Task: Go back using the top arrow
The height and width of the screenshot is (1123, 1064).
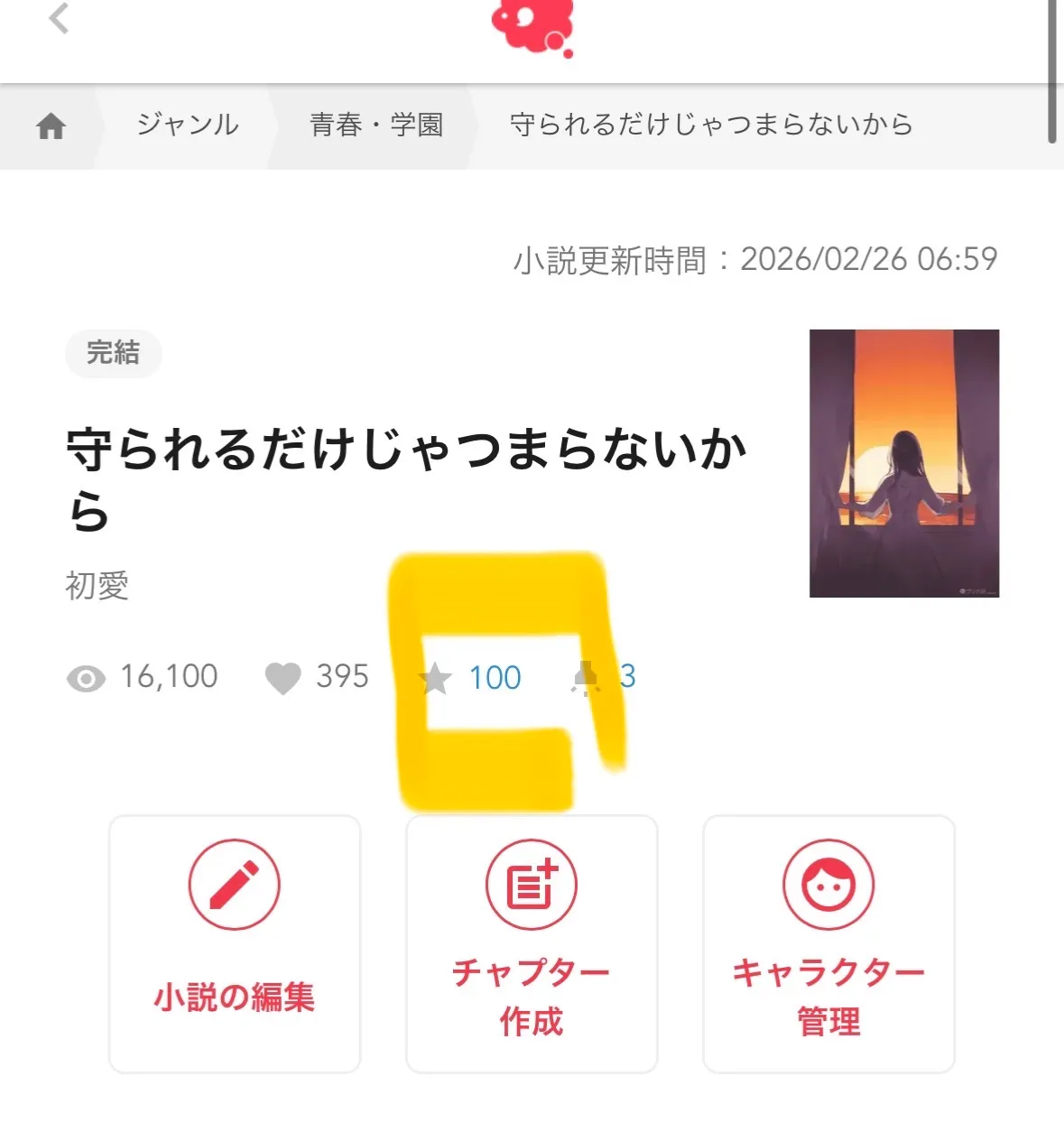Action: [59, 18]
